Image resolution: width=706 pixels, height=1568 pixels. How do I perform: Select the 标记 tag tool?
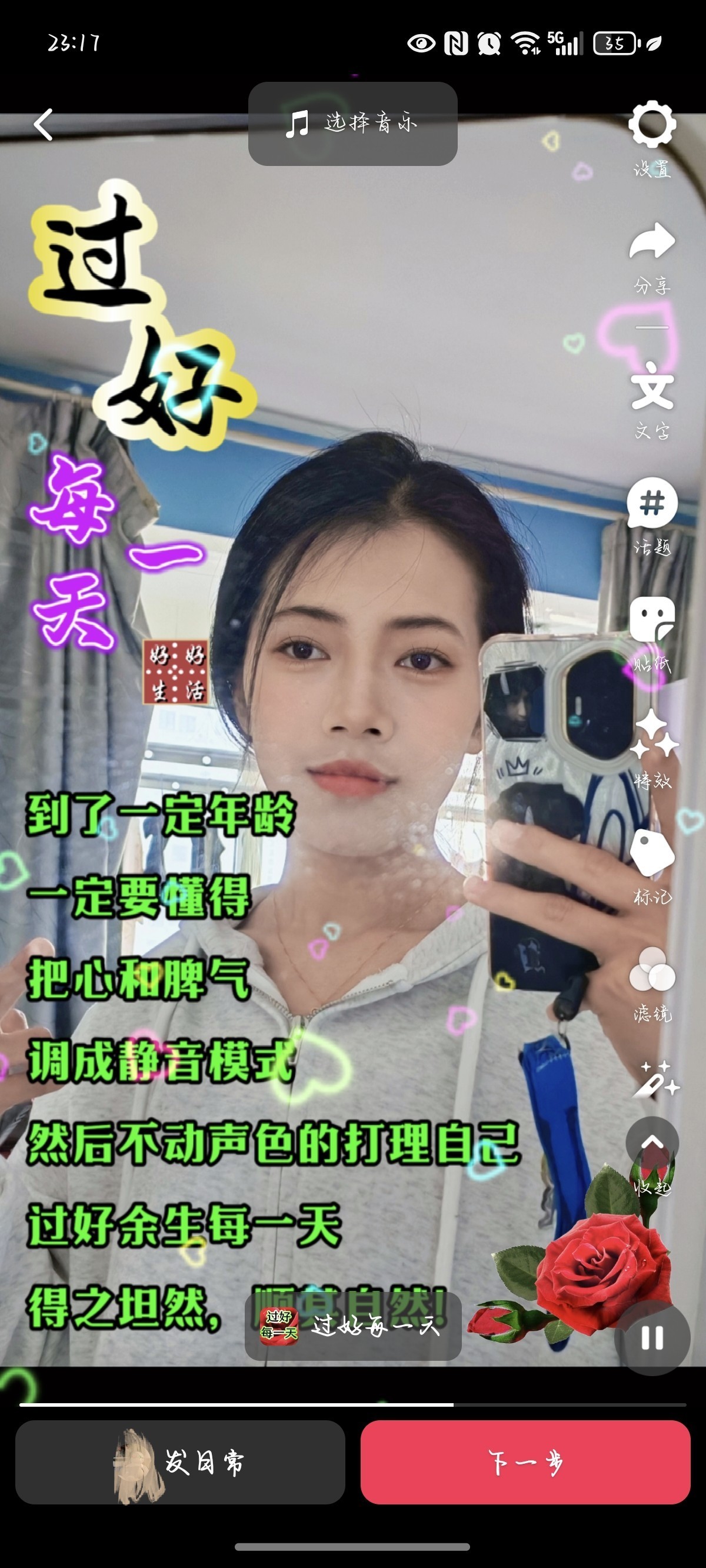652,852
